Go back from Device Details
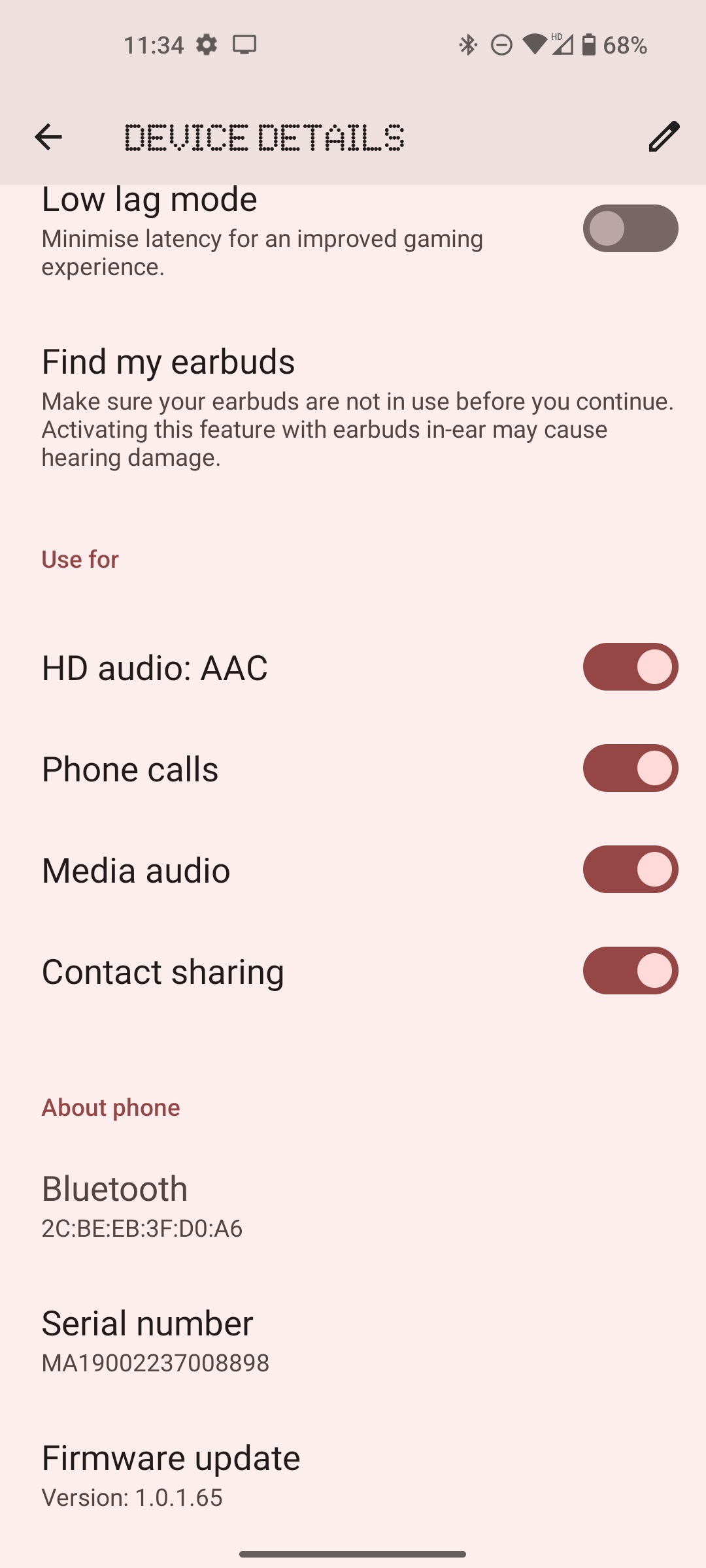Viewport: 706px width, 1568px height. (x=48, y=137)
